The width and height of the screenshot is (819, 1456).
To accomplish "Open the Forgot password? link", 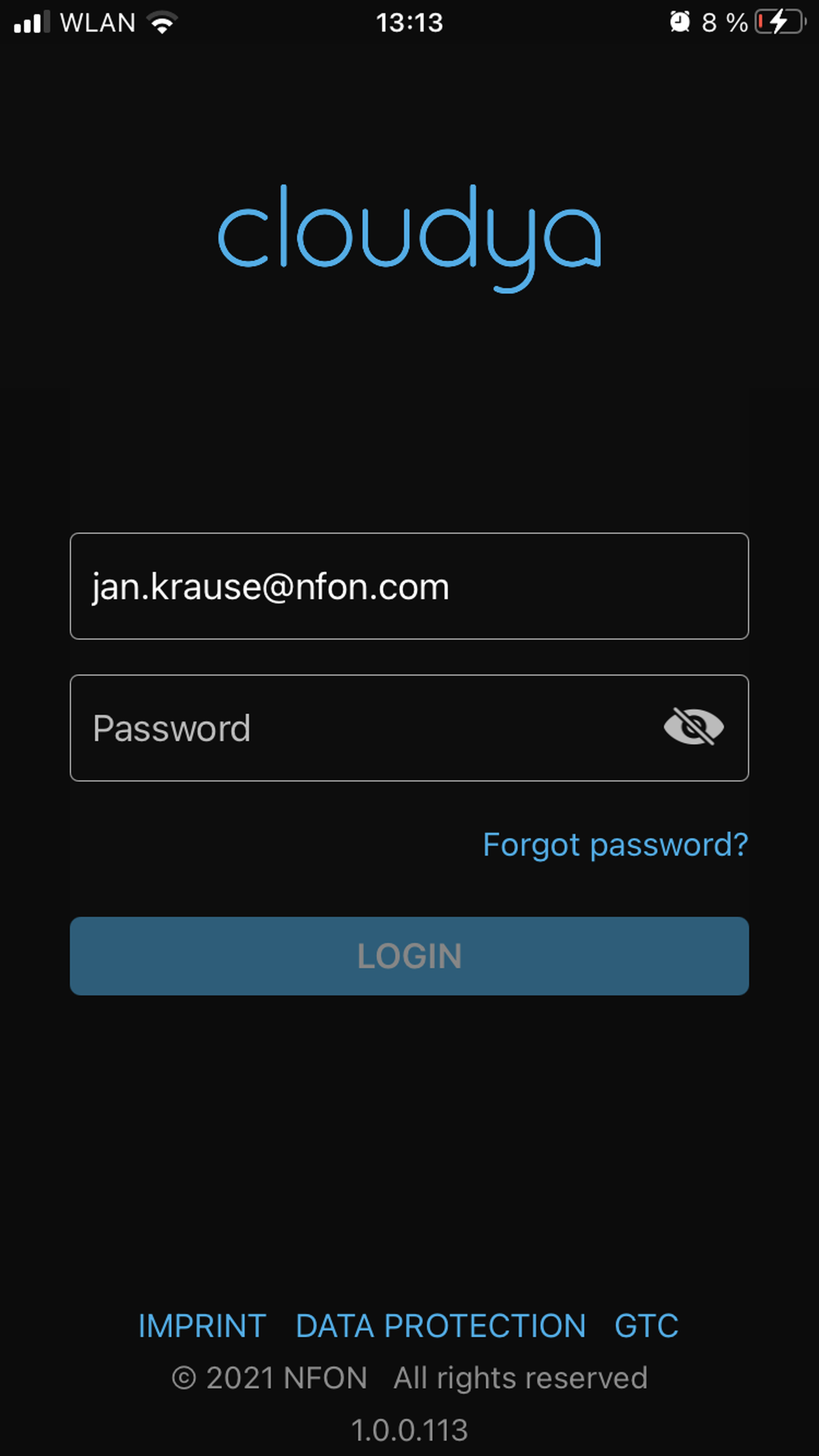I will pyautogui.click(x=615, y=845).
